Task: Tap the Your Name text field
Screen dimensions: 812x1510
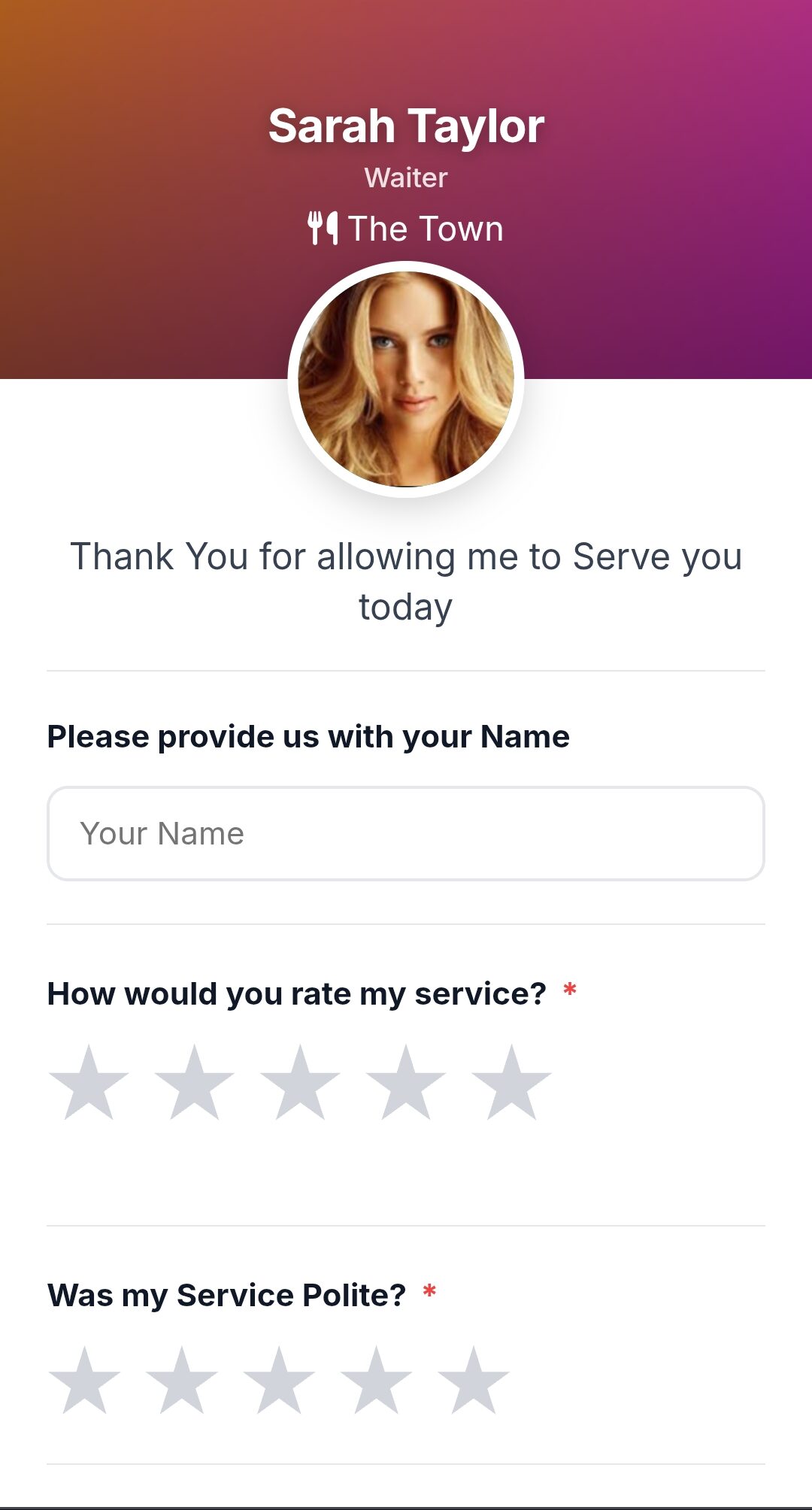Action: click(406, 833)
